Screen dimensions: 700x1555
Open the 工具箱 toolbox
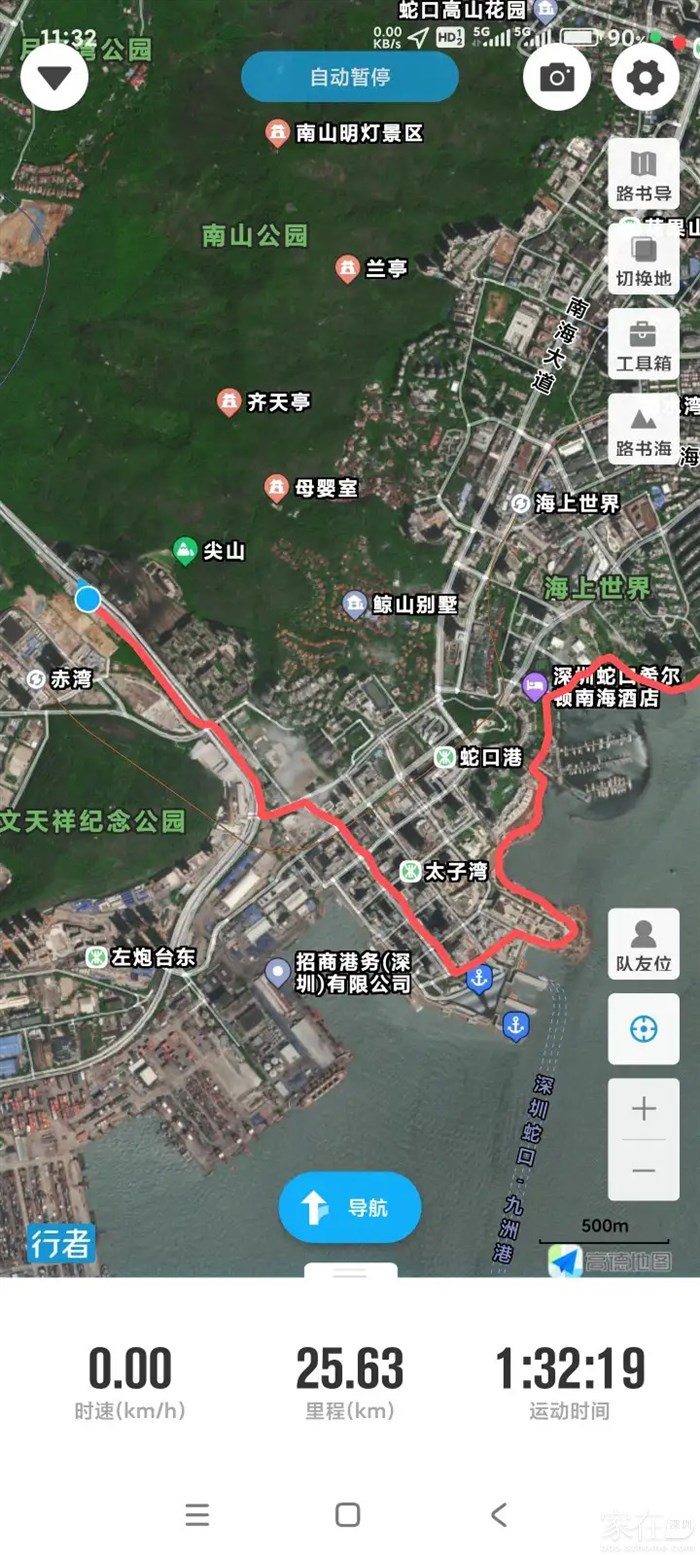click(643, 344)
